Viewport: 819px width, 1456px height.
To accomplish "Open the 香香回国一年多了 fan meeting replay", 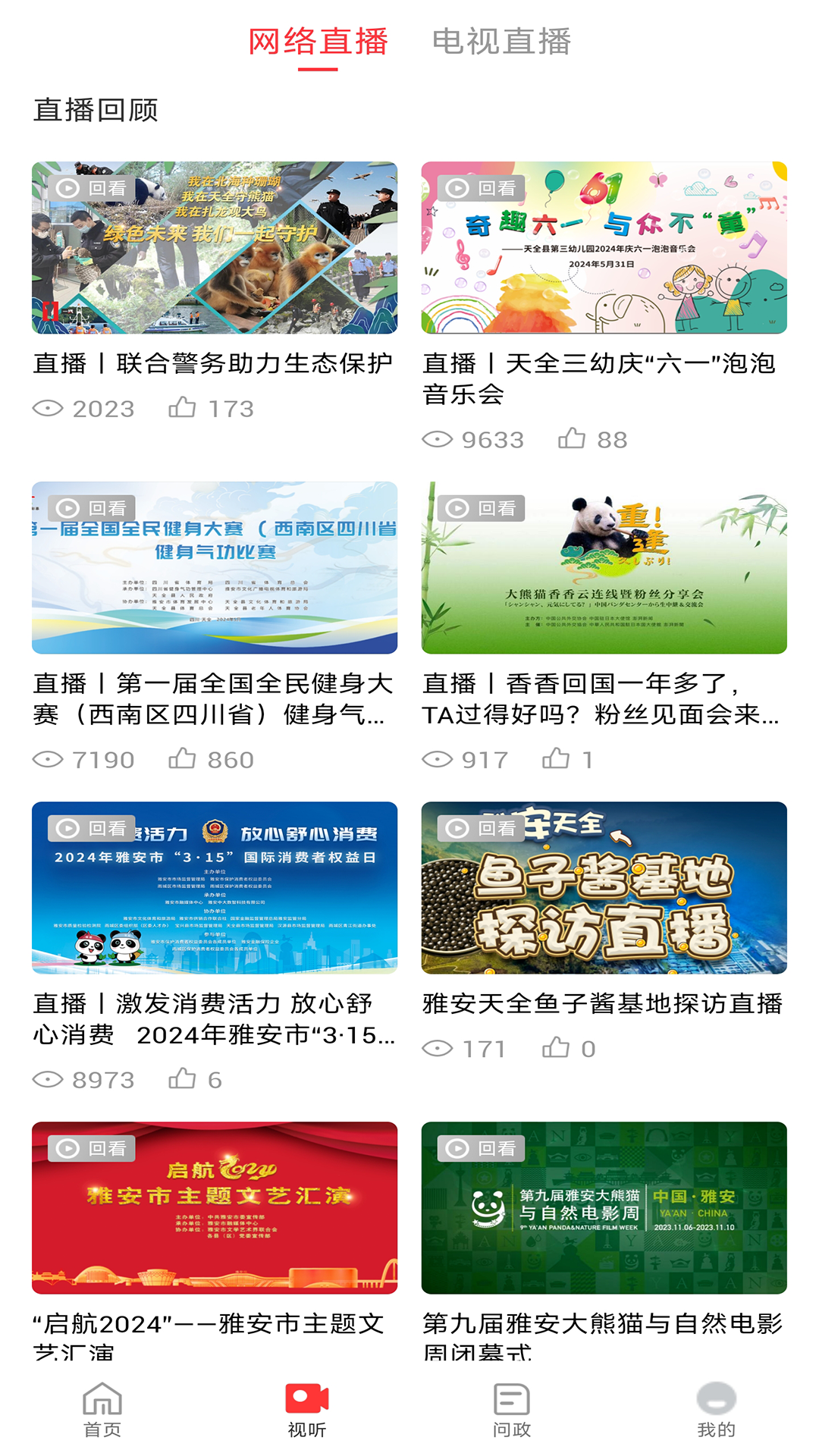I will 604,568.
